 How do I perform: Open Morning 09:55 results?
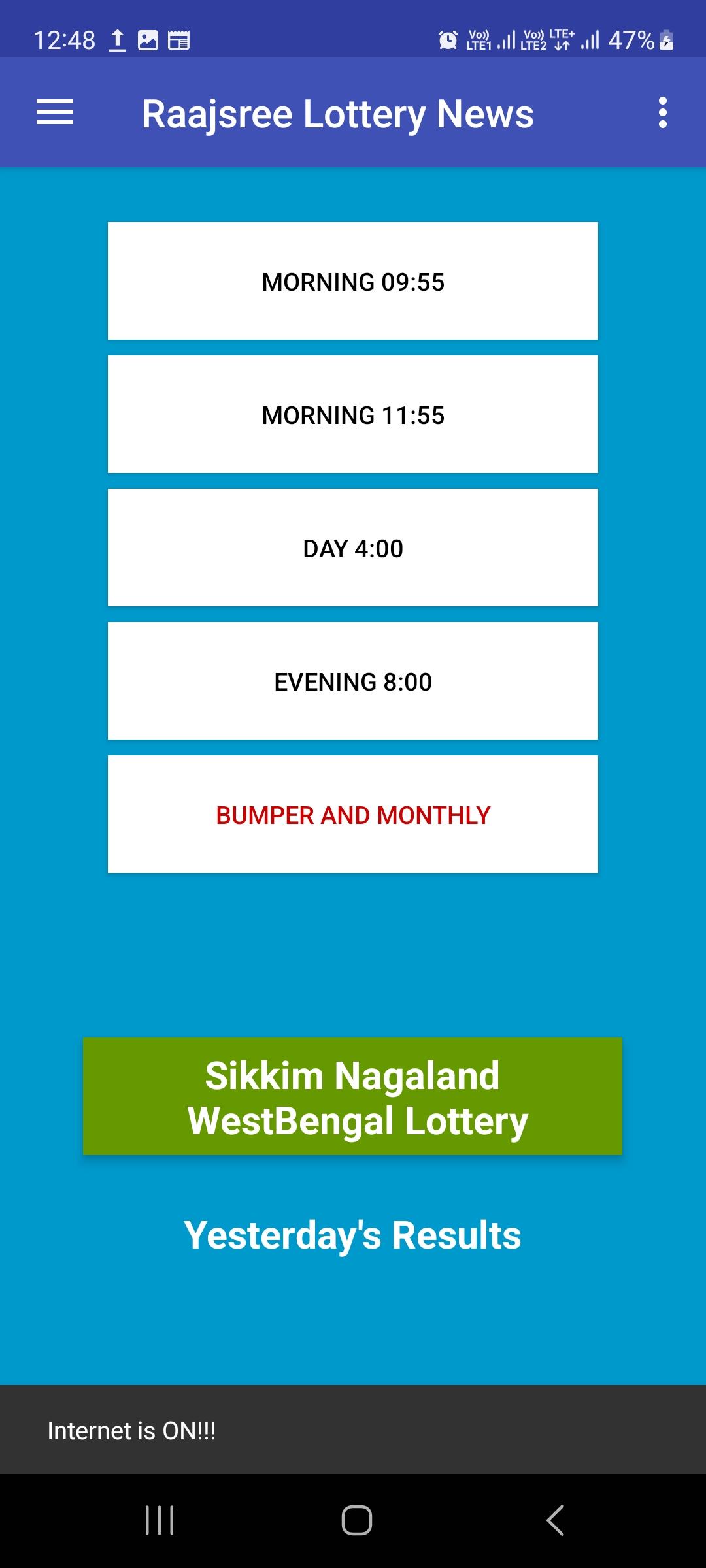(353, 281)
